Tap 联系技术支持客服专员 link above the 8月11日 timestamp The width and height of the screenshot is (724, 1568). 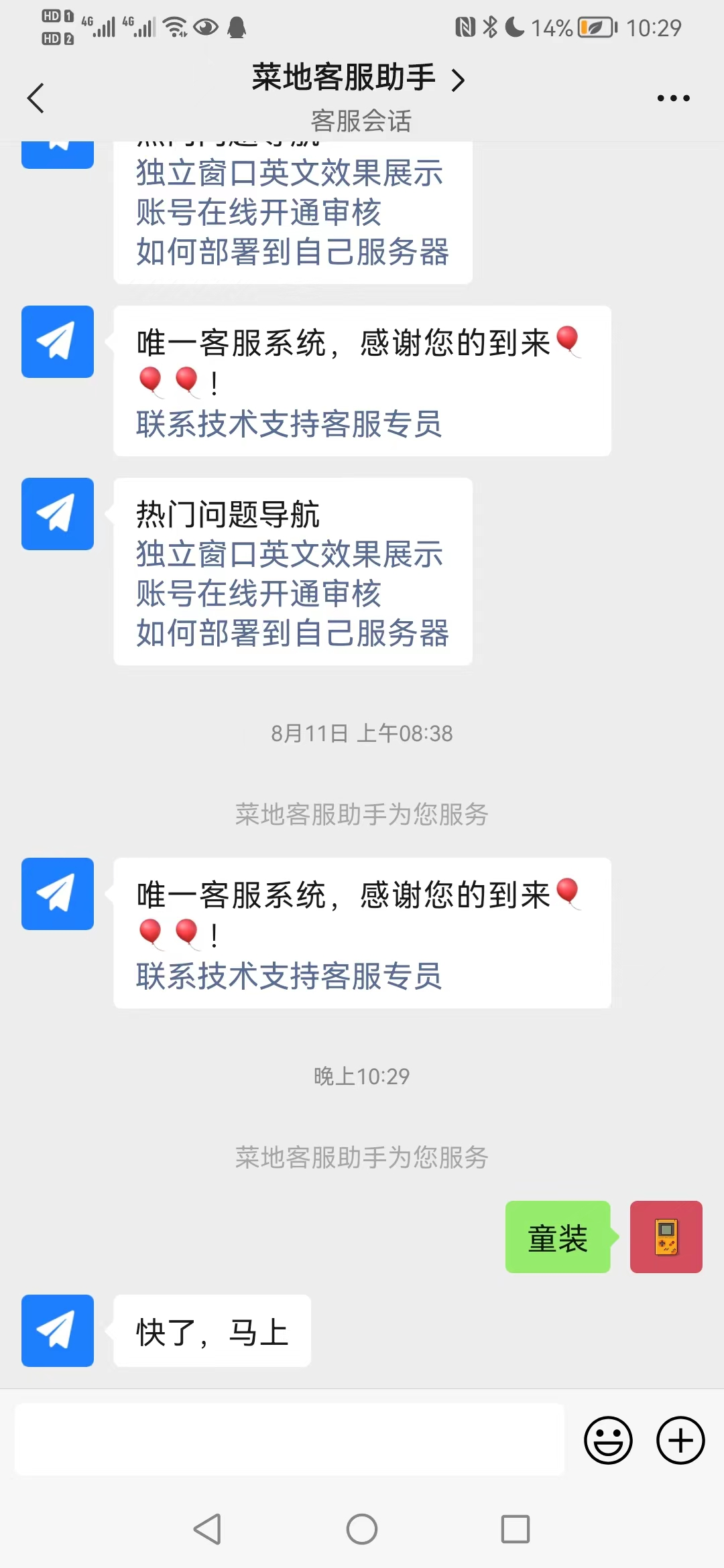point(289,424)
